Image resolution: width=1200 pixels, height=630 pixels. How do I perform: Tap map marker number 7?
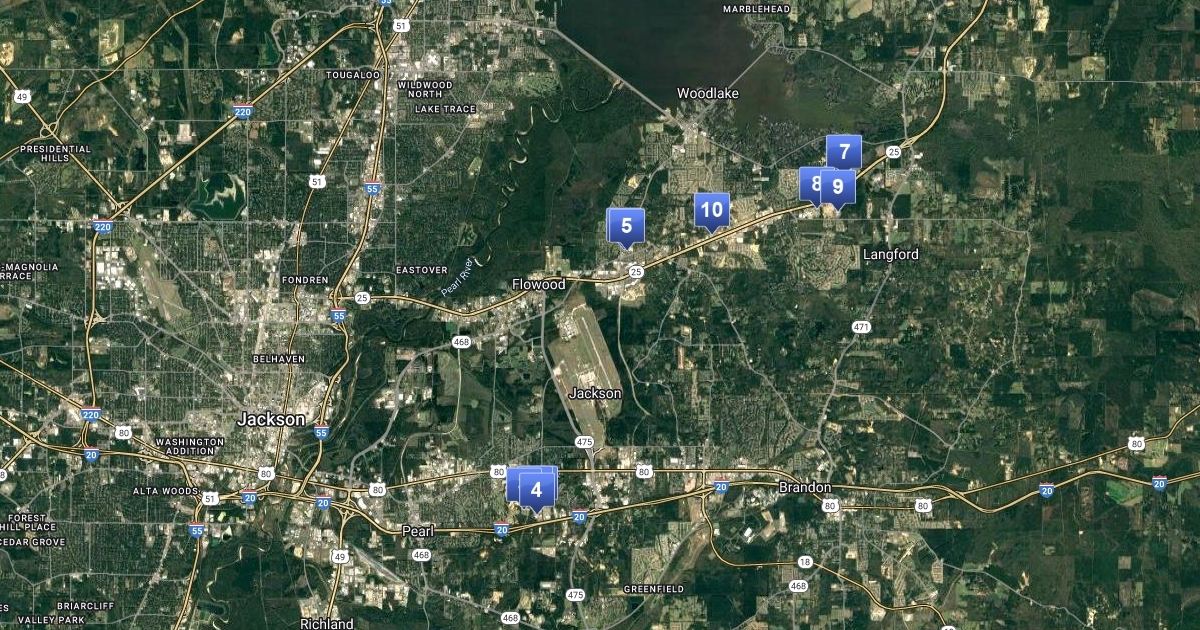tap(844, 152)
